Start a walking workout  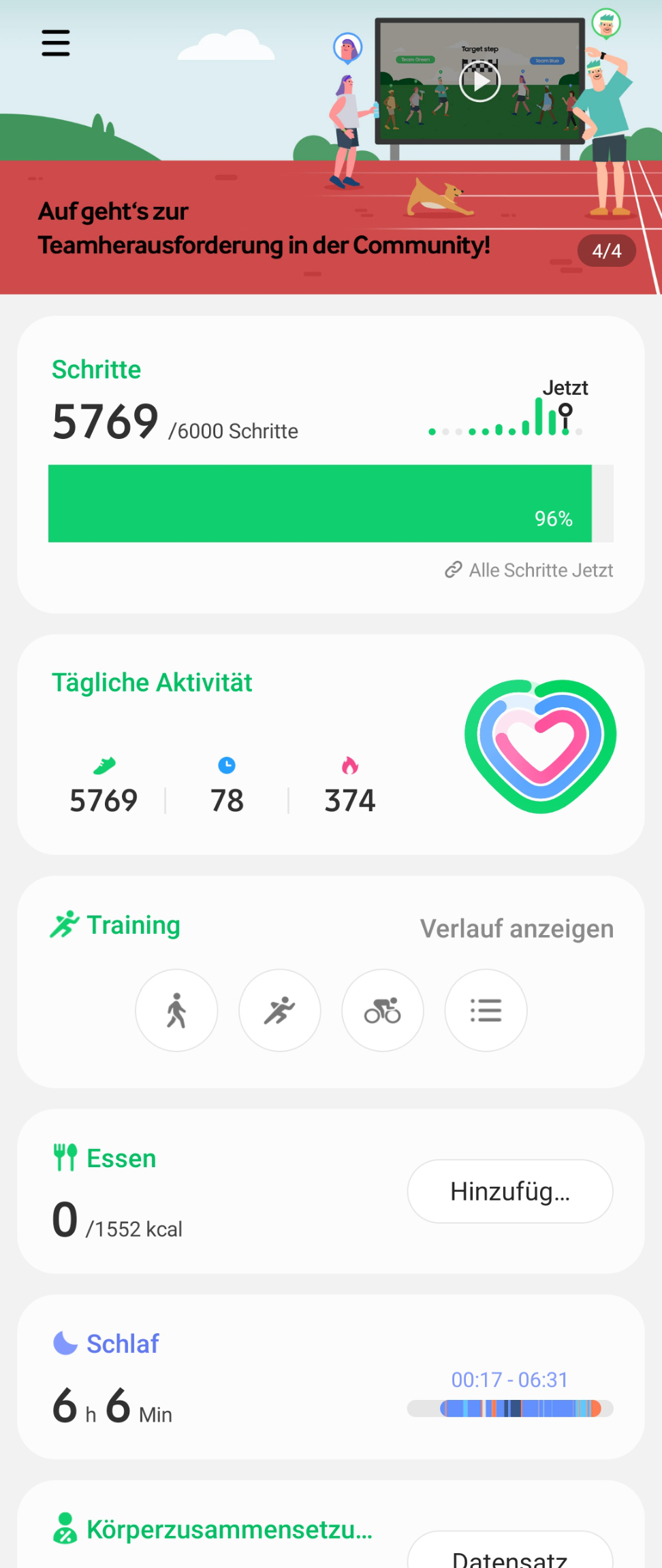coord(176,1011)
